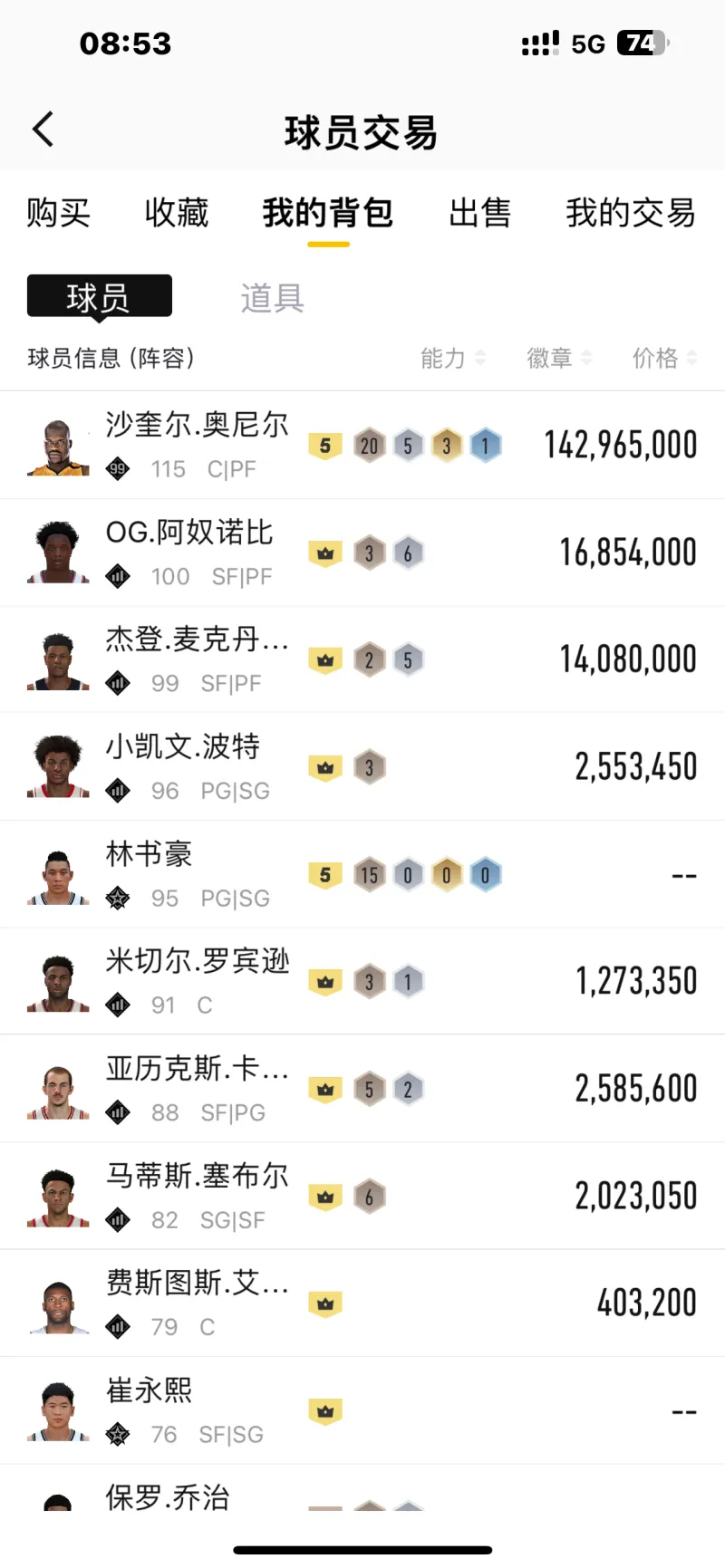Tap the hexagon badge showing 20 on 沙奎尔.奥尼尔
725x1568 pixels.
[370, 445]
